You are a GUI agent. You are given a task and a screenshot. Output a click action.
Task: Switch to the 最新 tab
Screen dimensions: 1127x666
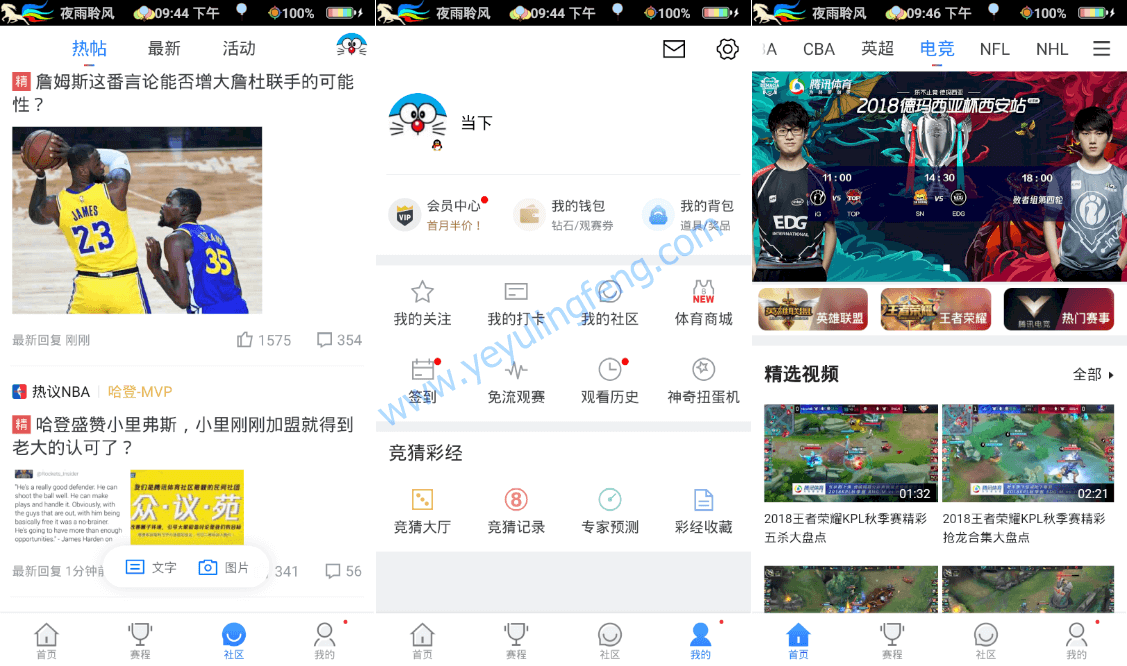click(164, 48)
